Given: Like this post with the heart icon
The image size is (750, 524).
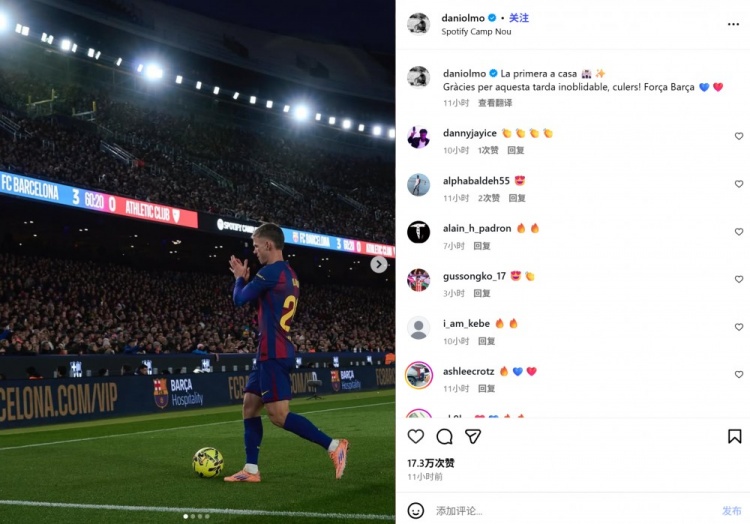Looking at the screenshot, I should coord(416,436).
